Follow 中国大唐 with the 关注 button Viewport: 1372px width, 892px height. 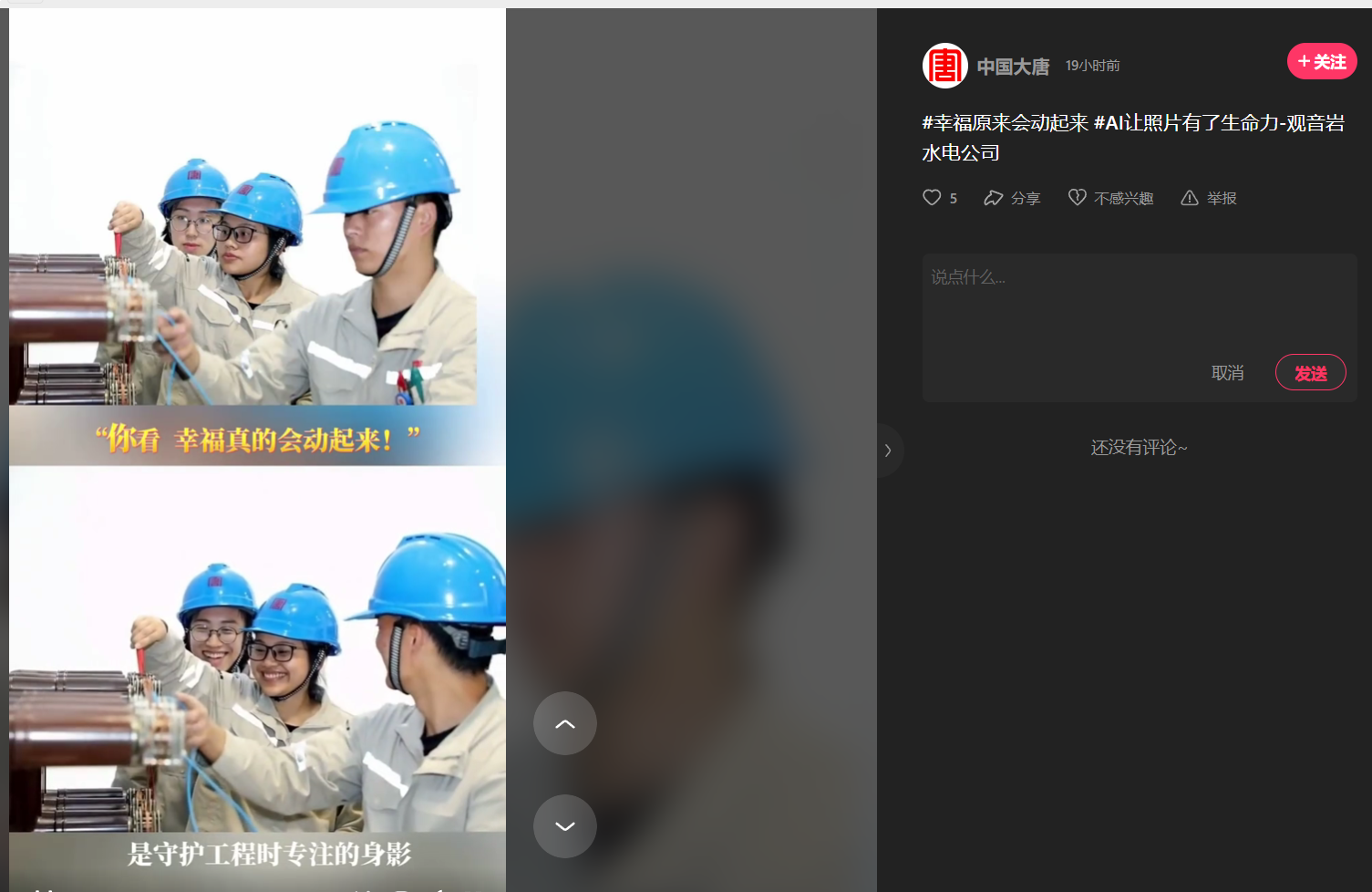pos(1322,62)
